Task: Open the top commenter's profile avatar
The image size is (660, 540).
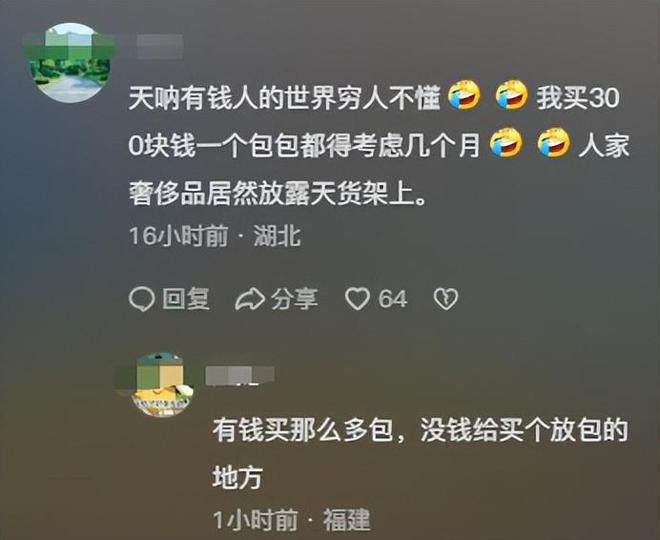Action: pyautogui.click(x=71, y=62)
